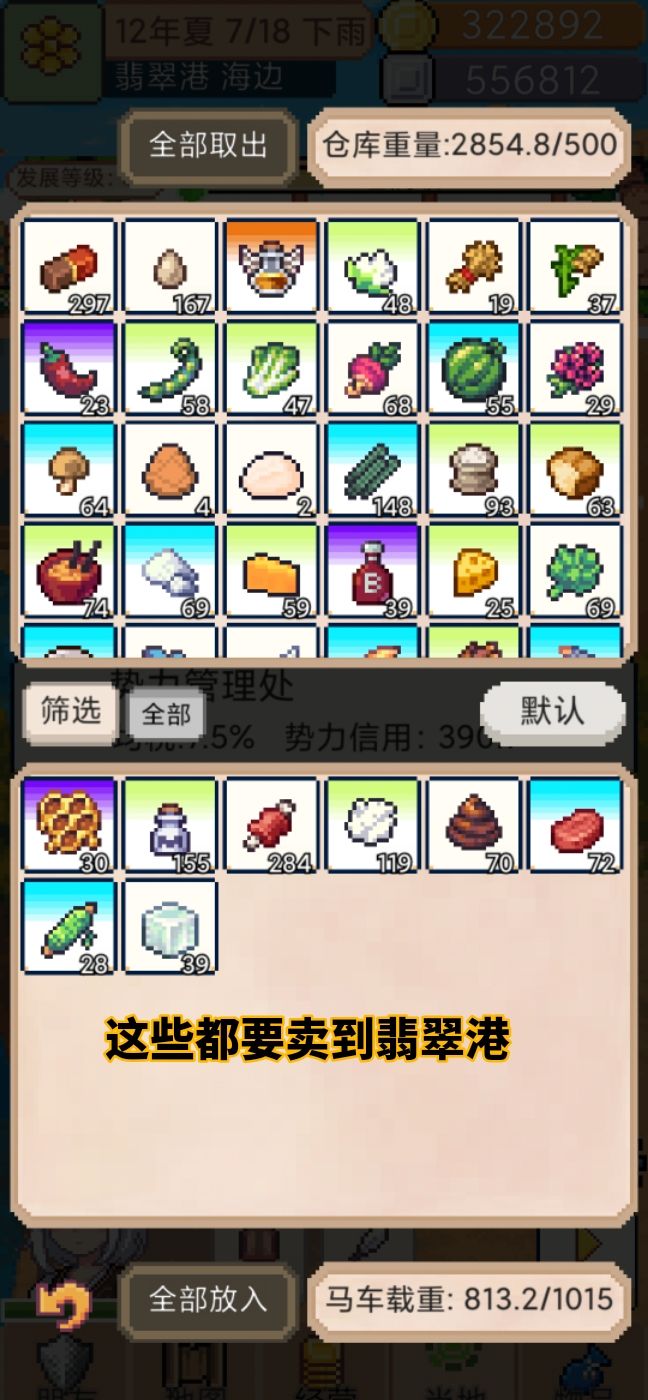Choose the bread loaf with 63
Viewport: 648px width, 1400px height.
pyautogui.click(x=576, y=469)
